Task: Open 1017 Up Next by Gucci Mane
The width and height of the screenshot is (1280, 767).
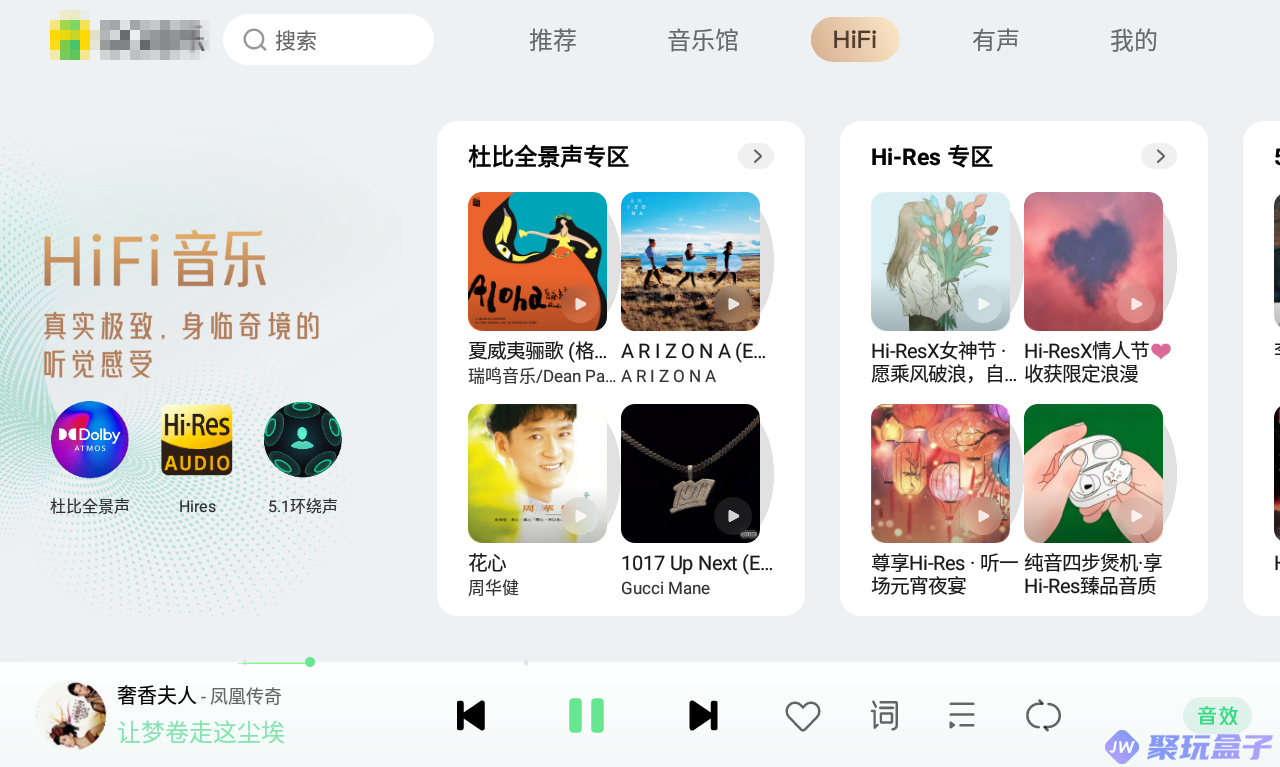Action: tap(690, 473)
